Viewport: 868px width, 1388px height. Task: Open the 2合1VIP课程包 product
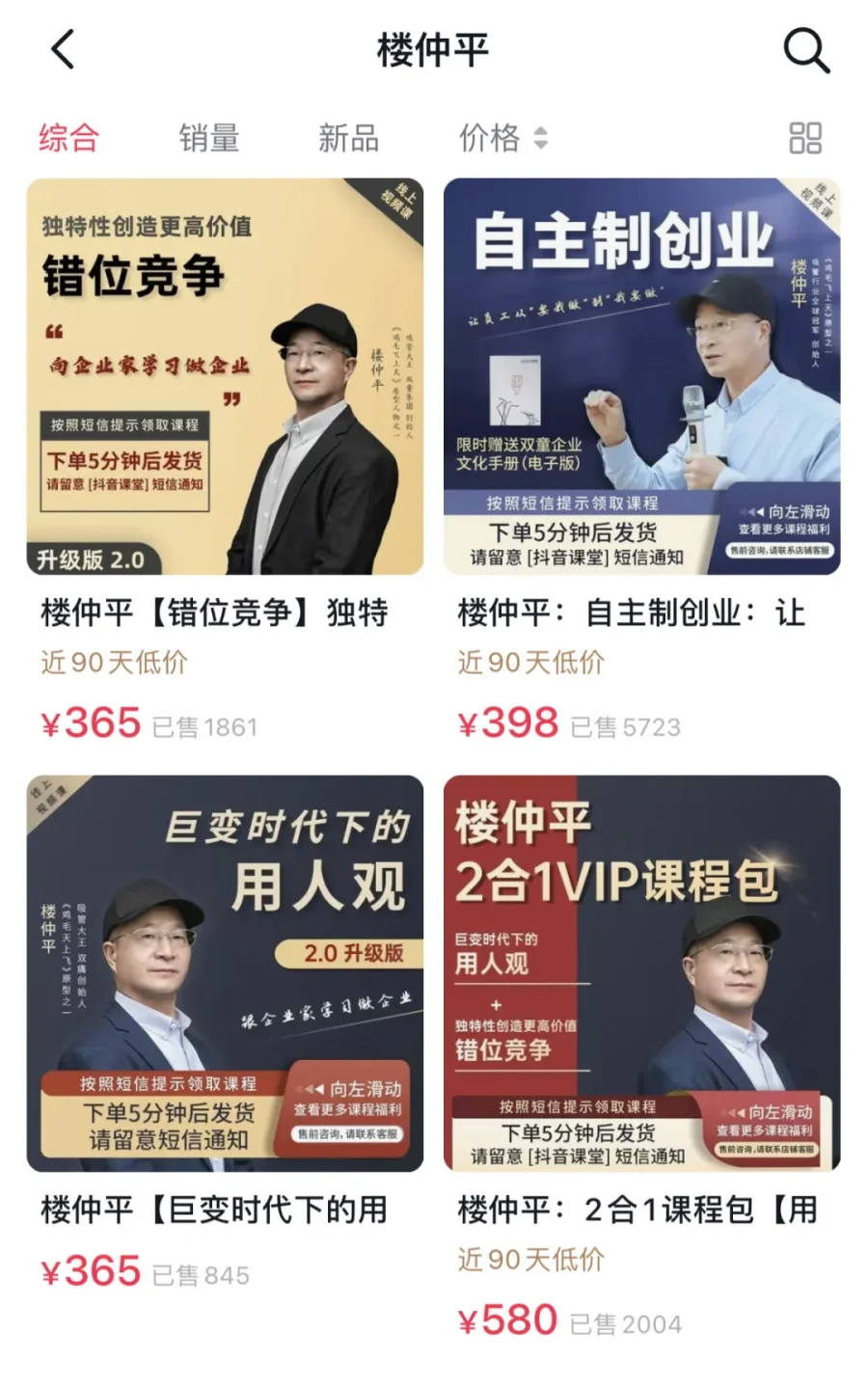[641, 973]
